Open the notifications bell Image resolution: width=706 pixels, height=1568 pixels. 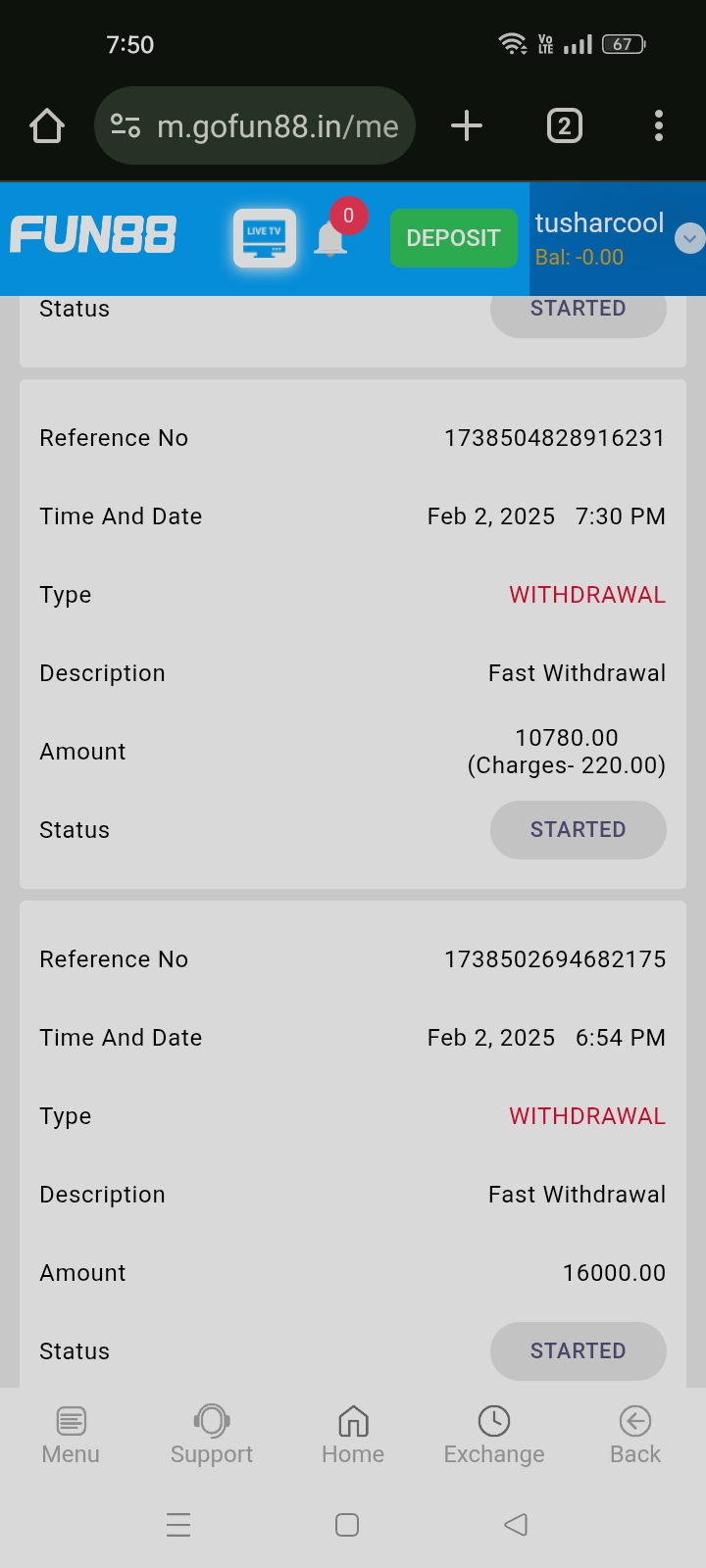point(331,237)
